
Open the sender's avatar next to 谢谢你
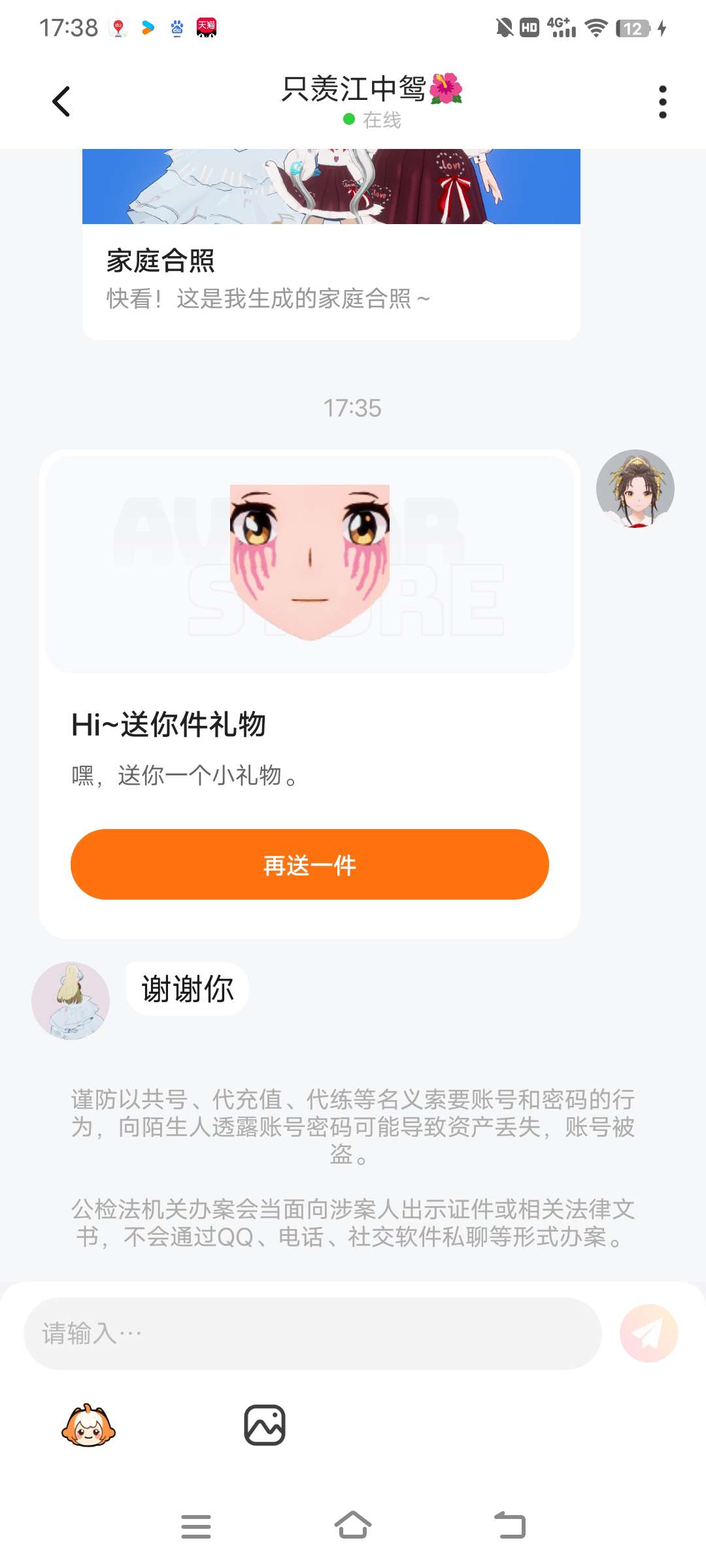tap(71, 1000)
